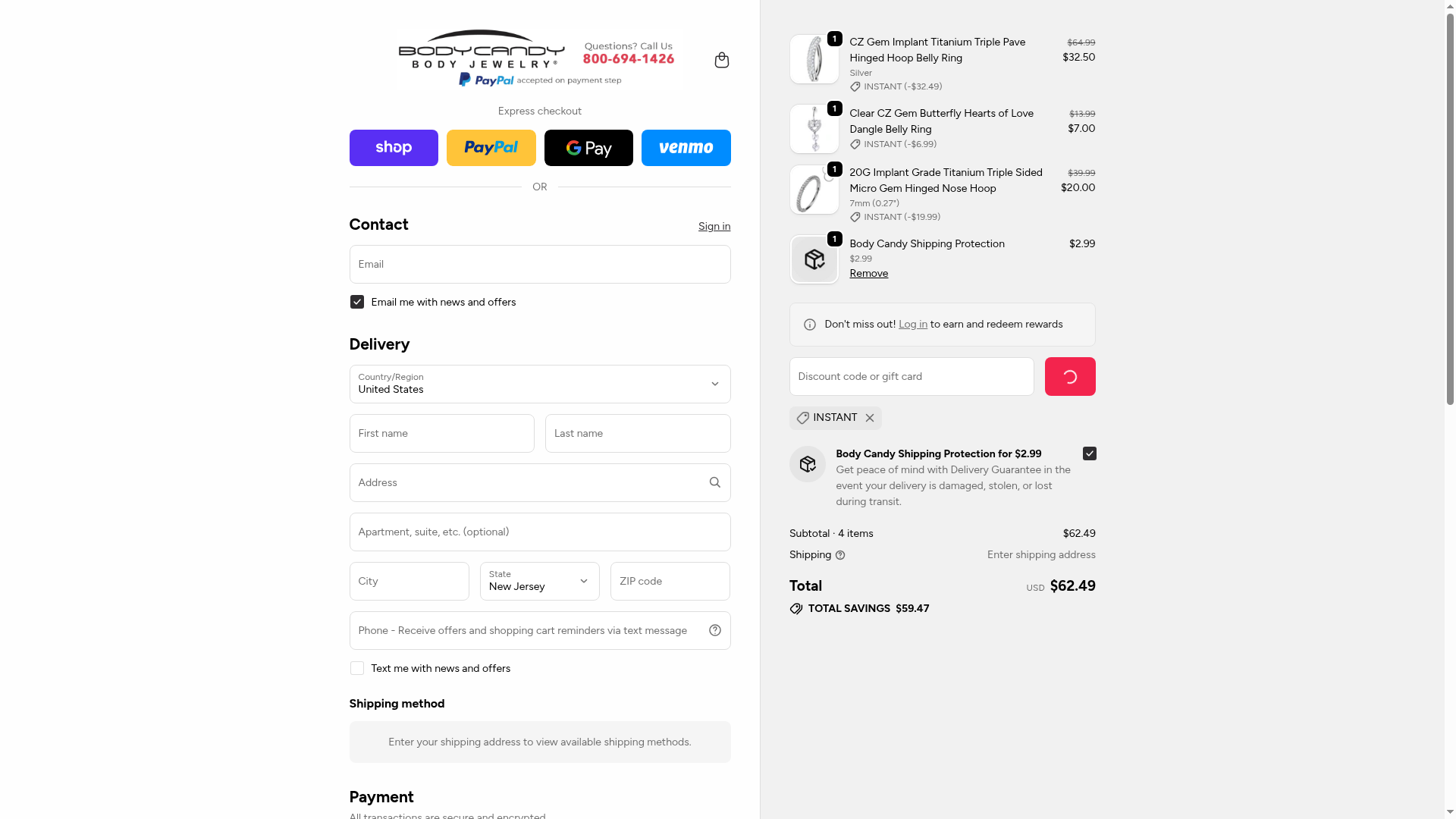The image size is (1456, 819).
Task: Focus the Address search field
Action: (527, 482)
